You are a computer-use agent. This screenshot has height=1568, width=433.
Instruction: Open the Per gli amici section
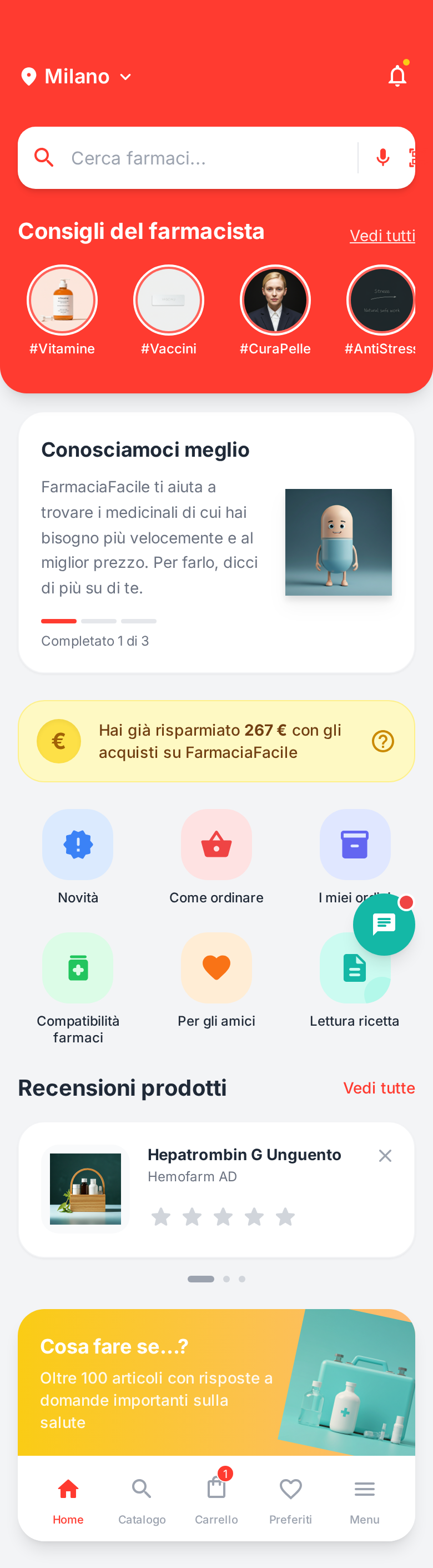coord(216,968)
